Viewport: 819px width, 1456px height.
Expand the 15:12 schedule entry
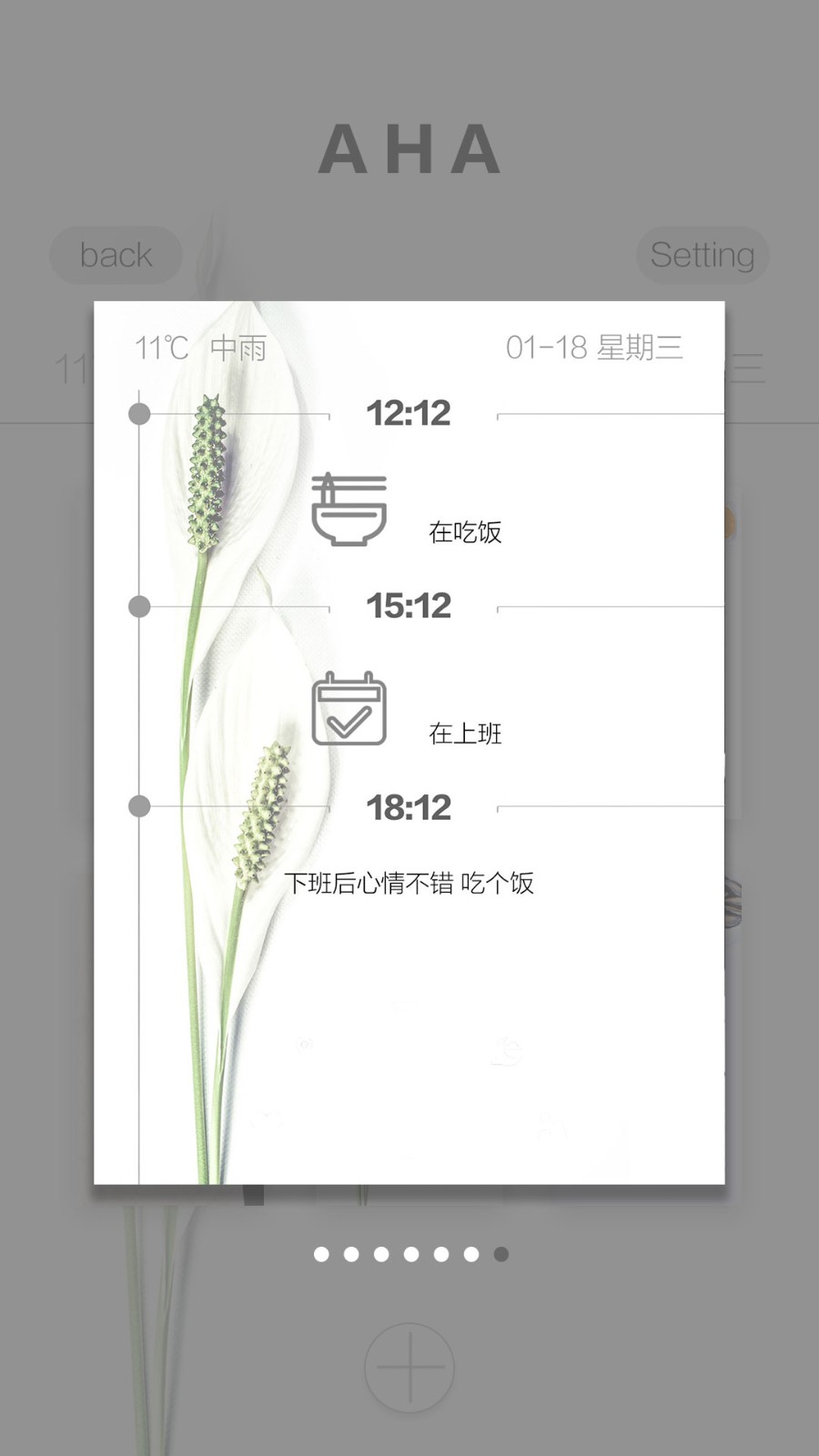[x=409, y=606]
